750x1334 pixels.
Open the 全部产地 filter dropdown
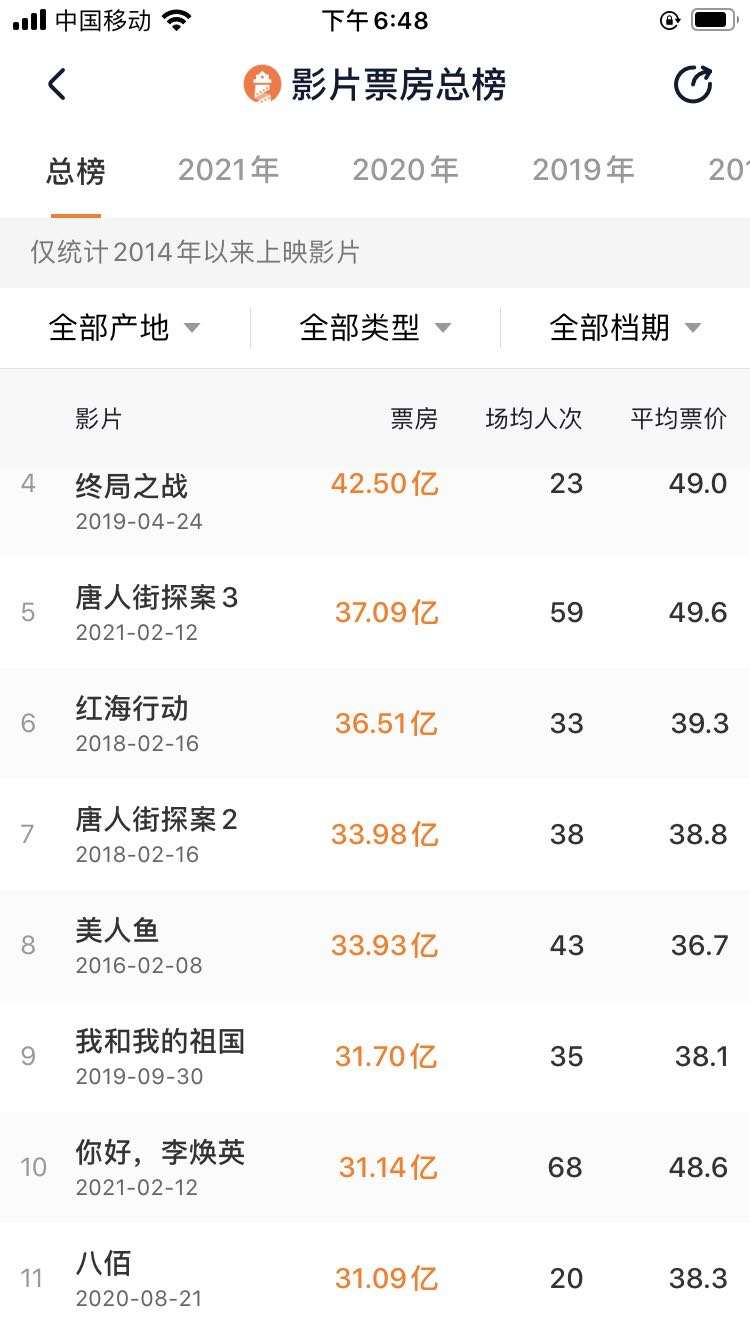(x=123, y=327)
